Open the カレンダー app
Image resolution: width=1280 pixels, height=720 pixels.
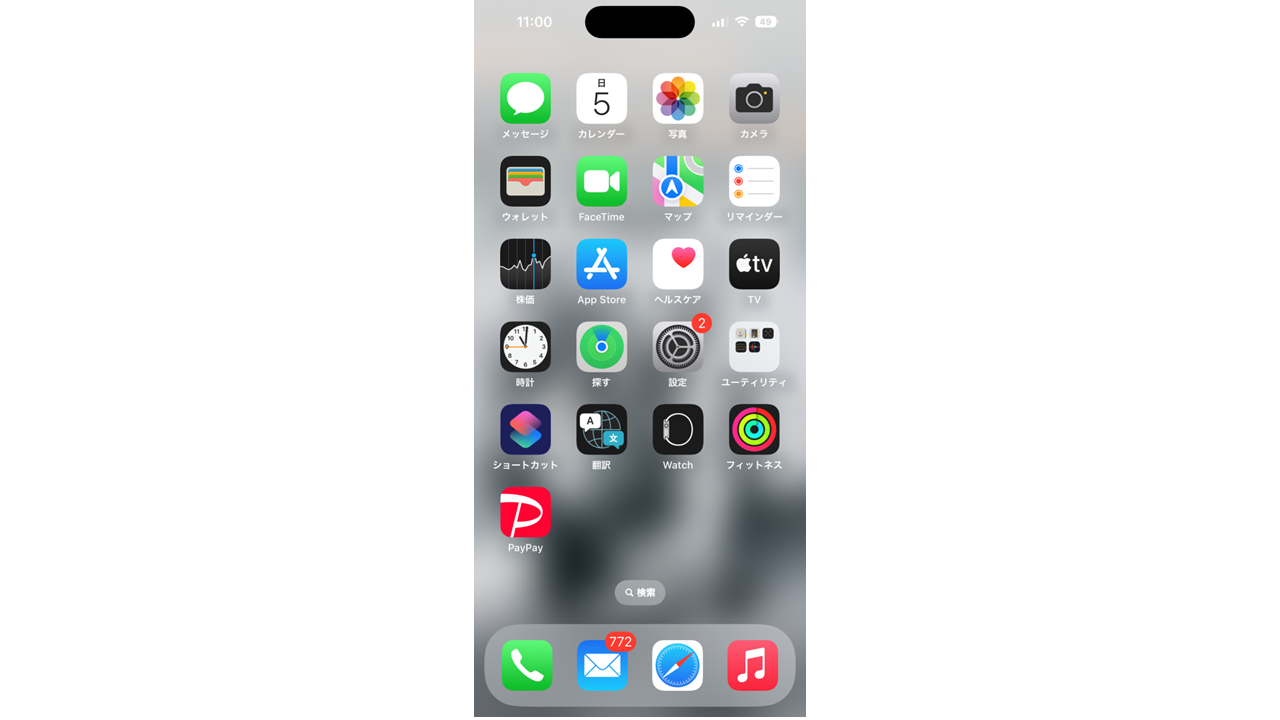(x=601, y=98)
